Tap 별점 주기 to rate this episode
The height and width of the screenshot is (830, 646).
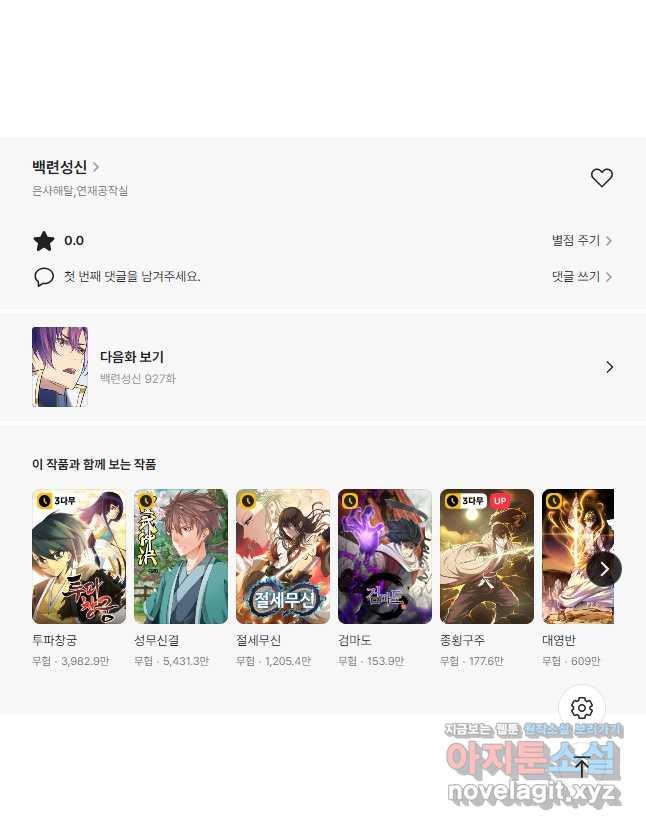tap(581, 241)
